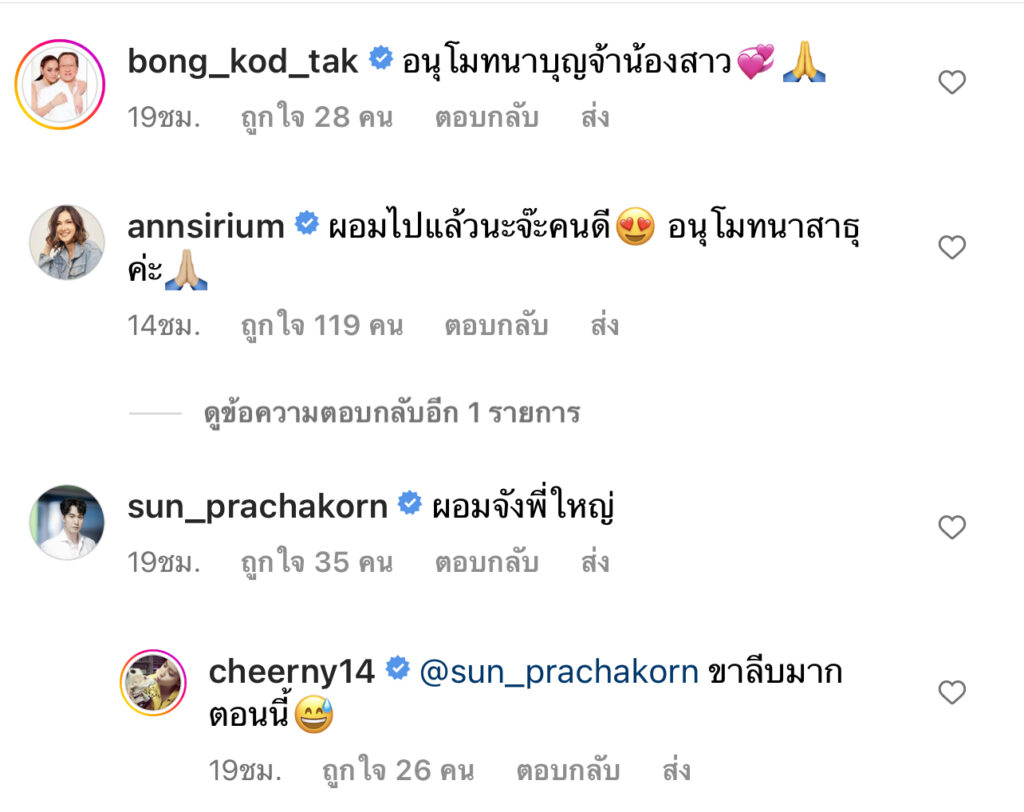This screenshot has height=812, width=1024.
Task: Like bong_kod_tak's comment
Action: 951,83
